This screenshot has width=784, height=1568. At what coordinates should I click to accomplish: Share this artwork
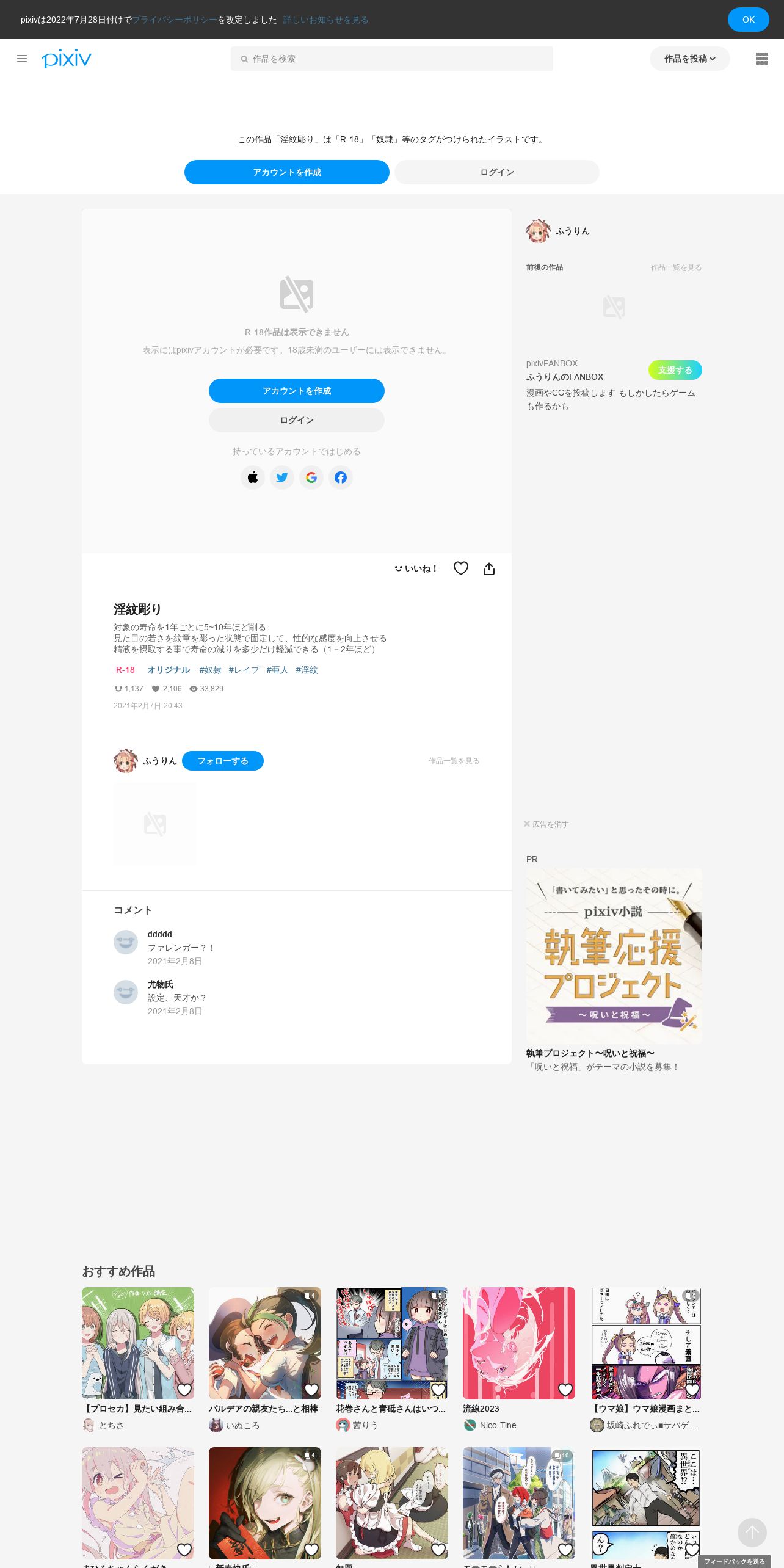(489, 568)
